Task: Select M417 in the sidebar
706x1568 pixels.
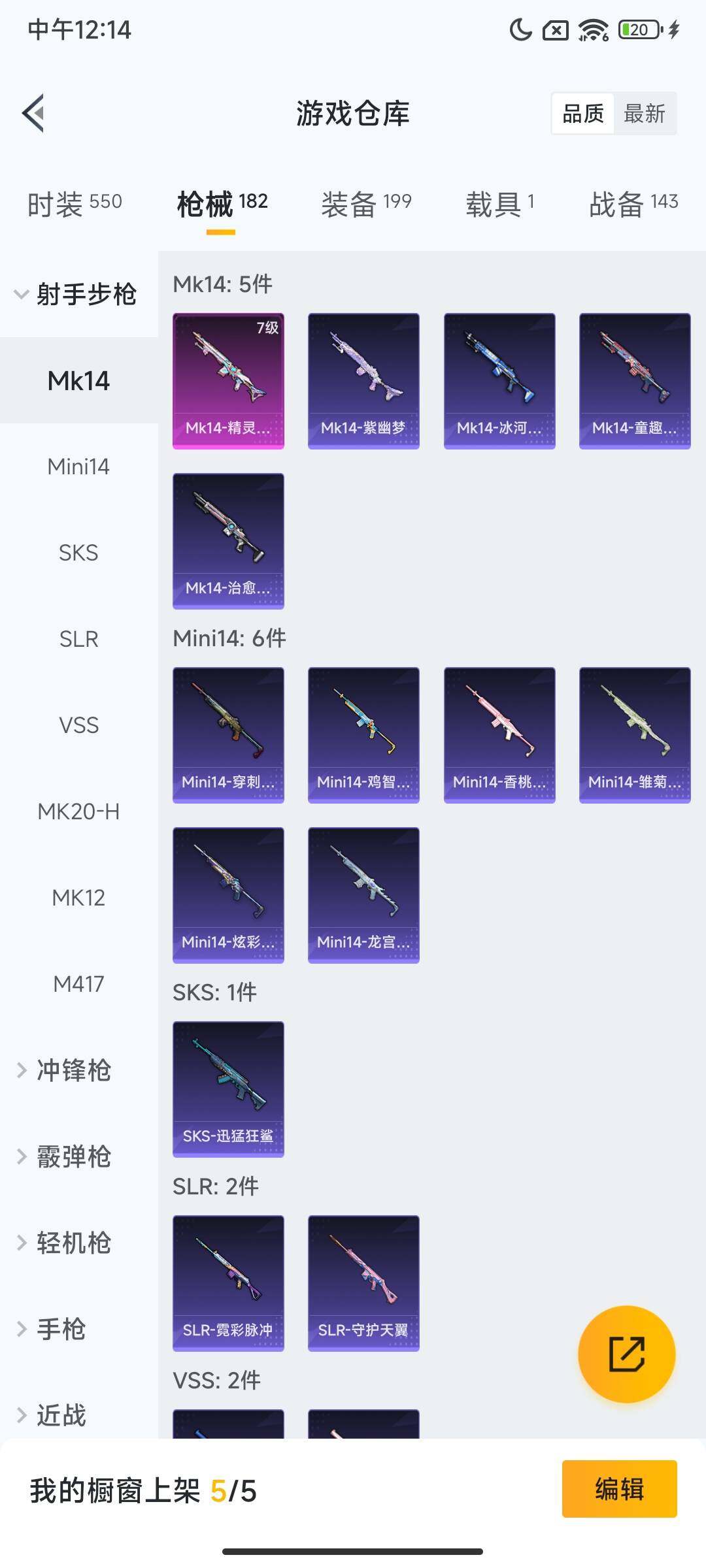Action: [79, 984]
